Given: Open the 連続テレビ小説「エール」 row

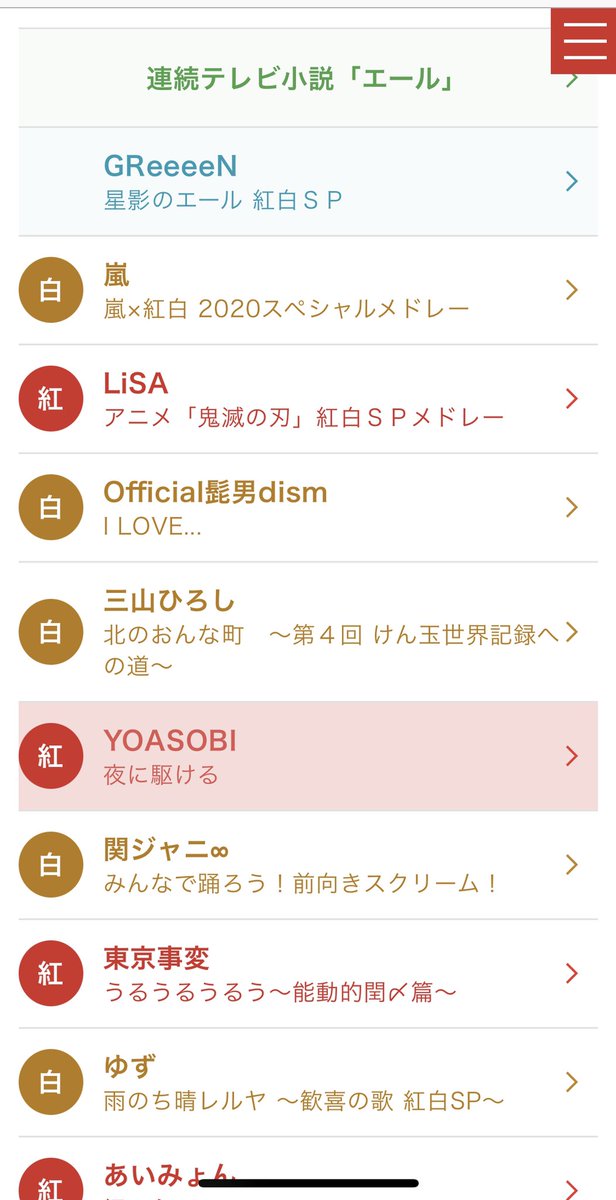Looking at the screenshot, I should pyautogui.click(x=308, y=78).
